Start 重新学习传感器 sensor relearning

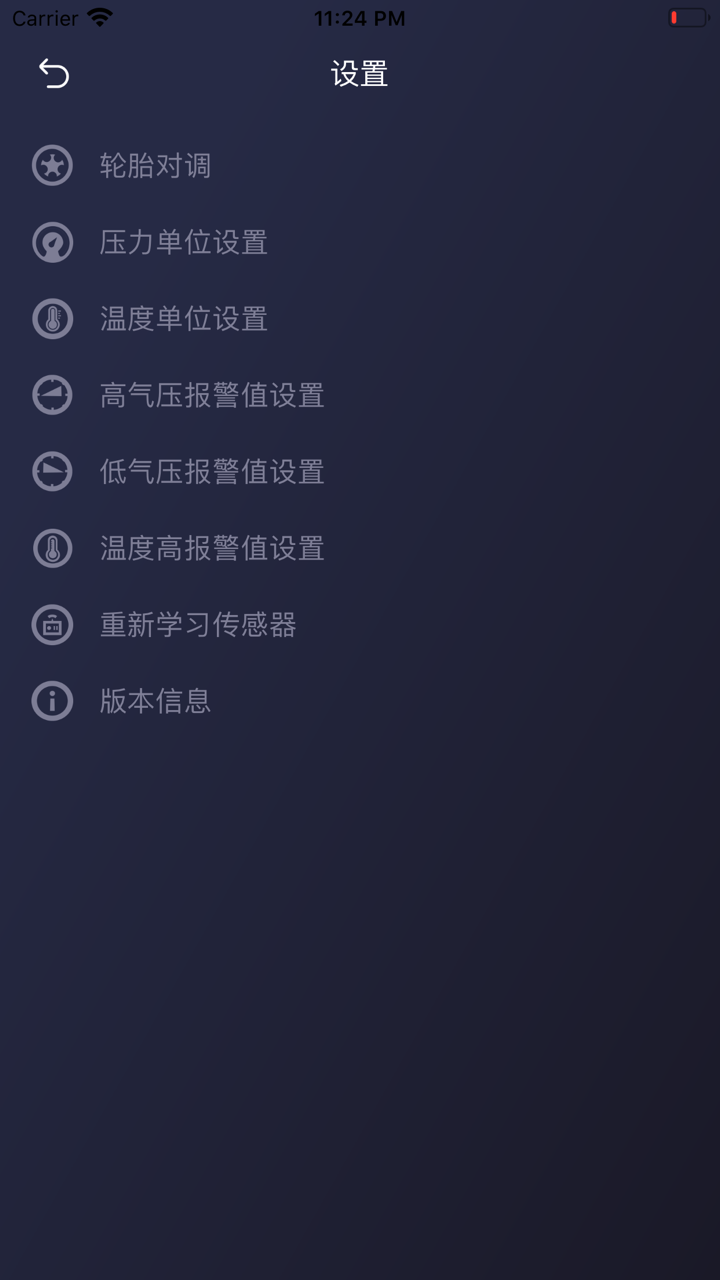(198, 624)
